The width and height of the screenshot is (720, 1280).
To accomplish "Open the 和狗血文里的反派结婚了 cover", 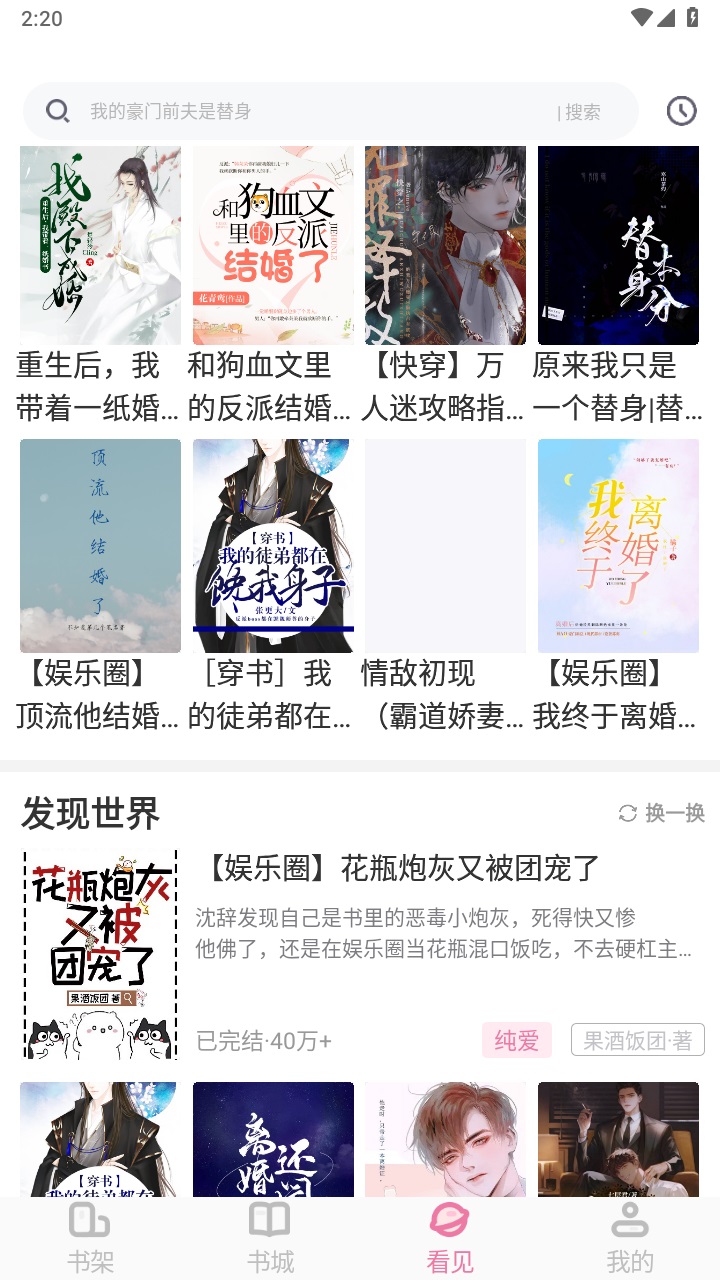I will [272, 244].
